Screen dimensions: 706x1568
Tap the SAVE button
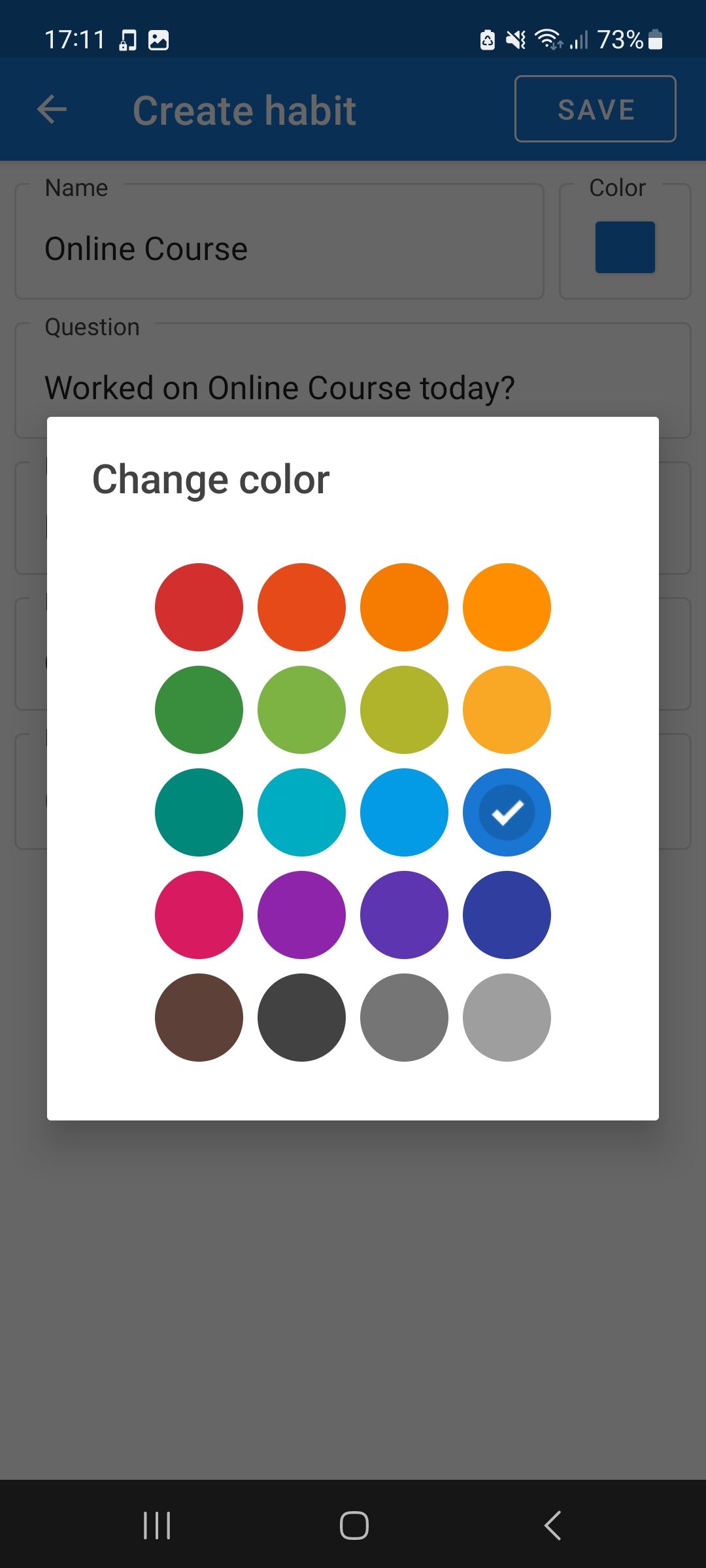pos(595,108)
